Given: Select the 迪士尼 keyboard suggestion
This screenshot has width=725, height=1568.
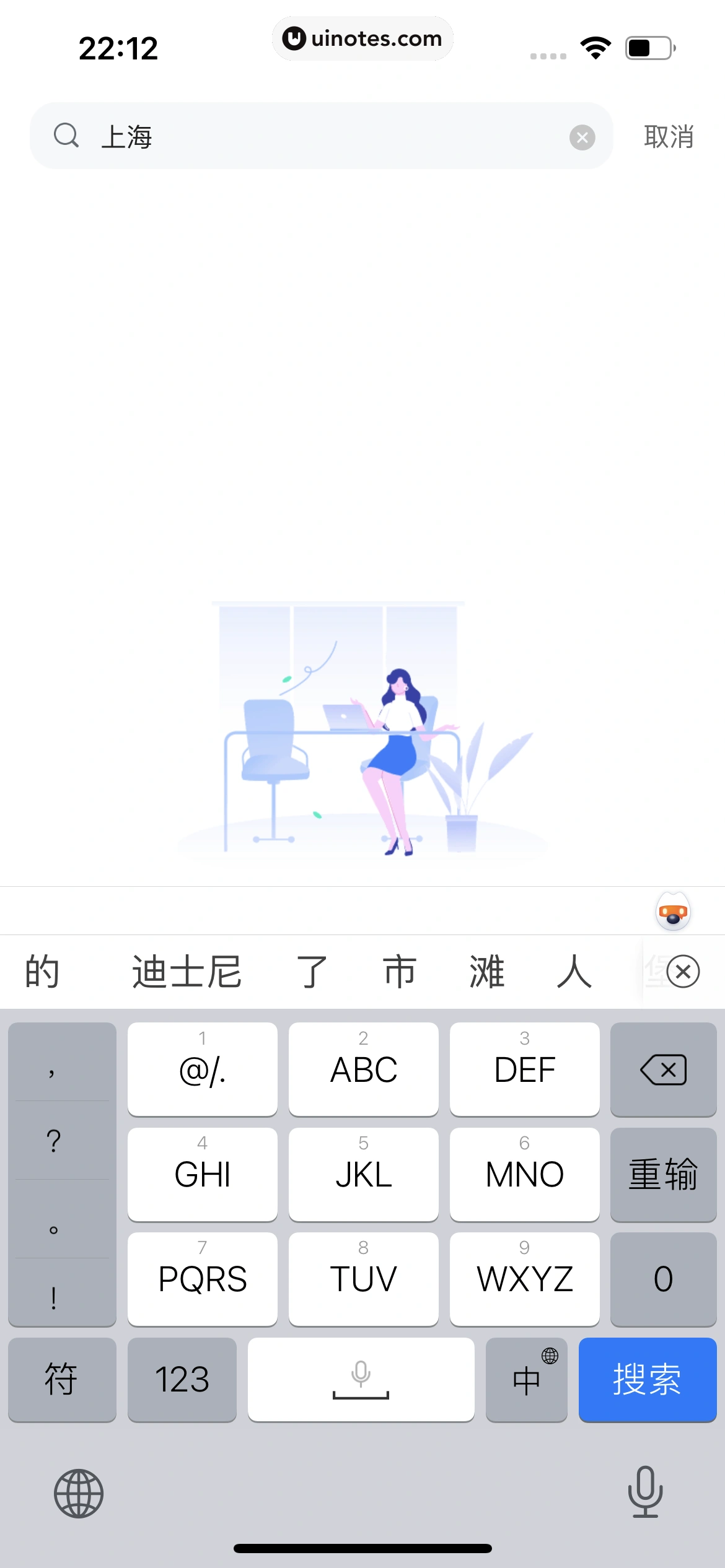Looking at the screenshot, I should (x=186, y=972).
